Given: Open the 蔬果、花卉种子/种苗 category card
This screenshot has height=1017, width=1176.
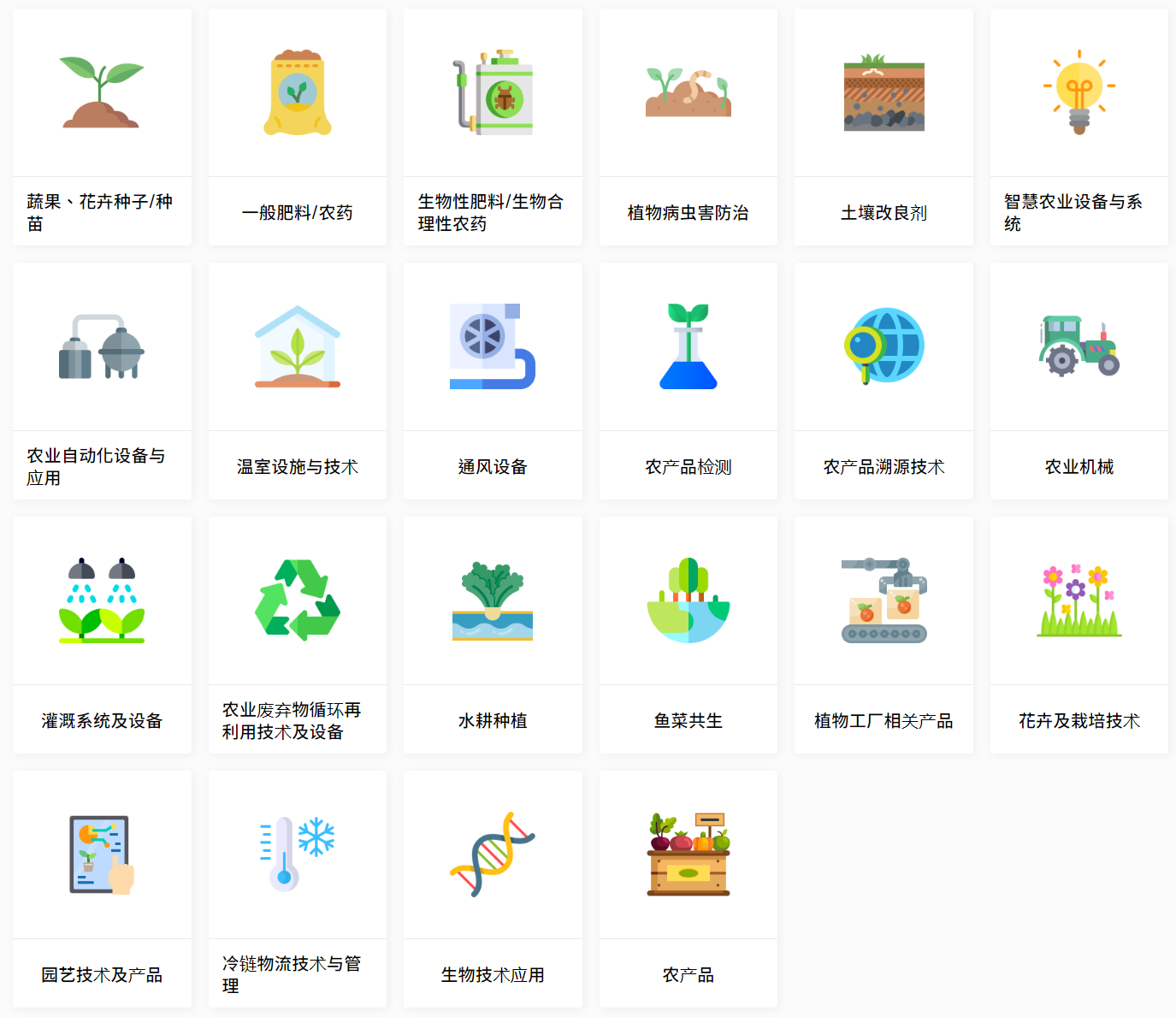Looking at the screenshot, I should (102, 128).
